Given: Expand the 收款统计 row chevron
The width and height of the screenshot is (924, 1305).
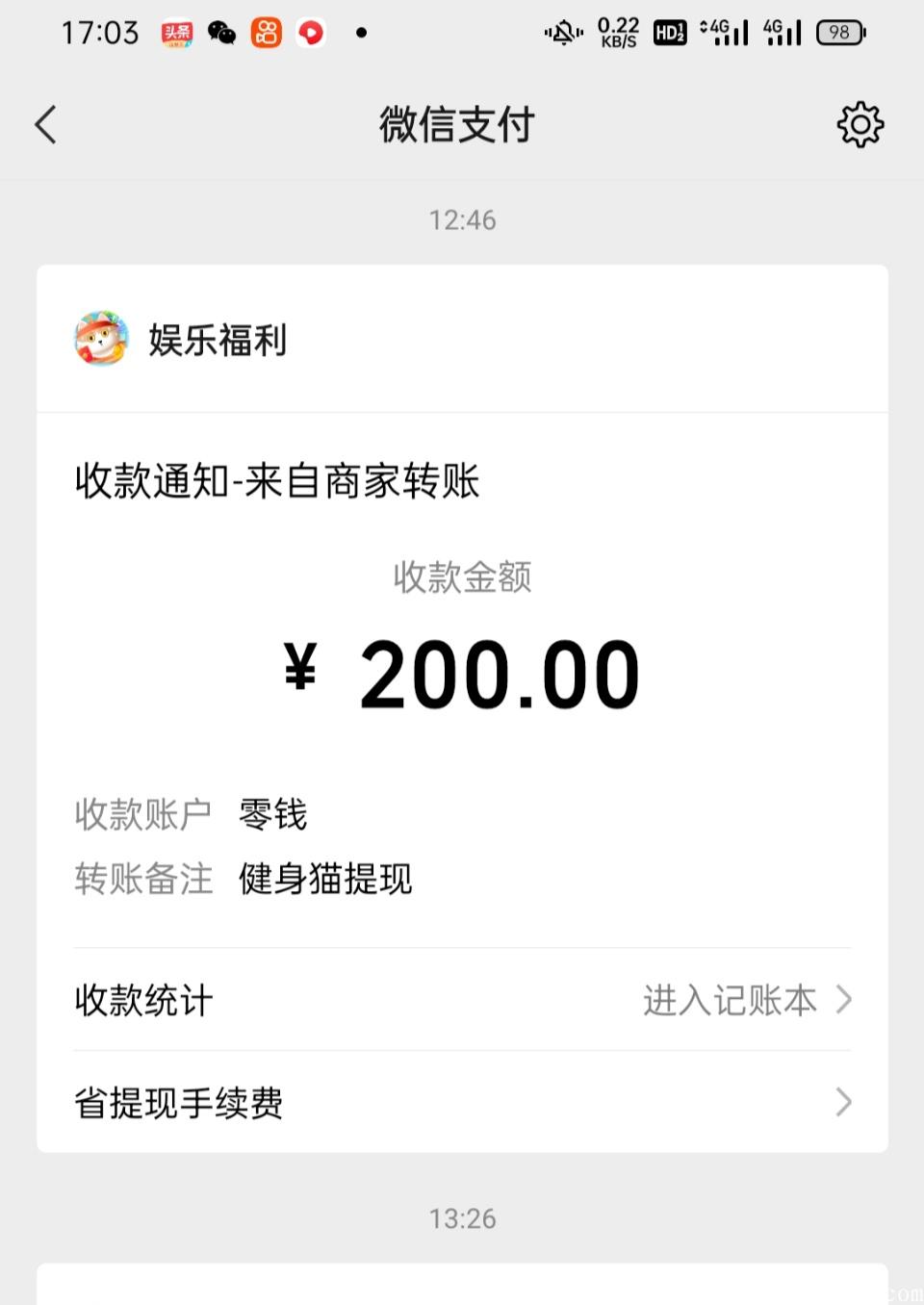Looking at the screenshot, I should pos(843,1001).
